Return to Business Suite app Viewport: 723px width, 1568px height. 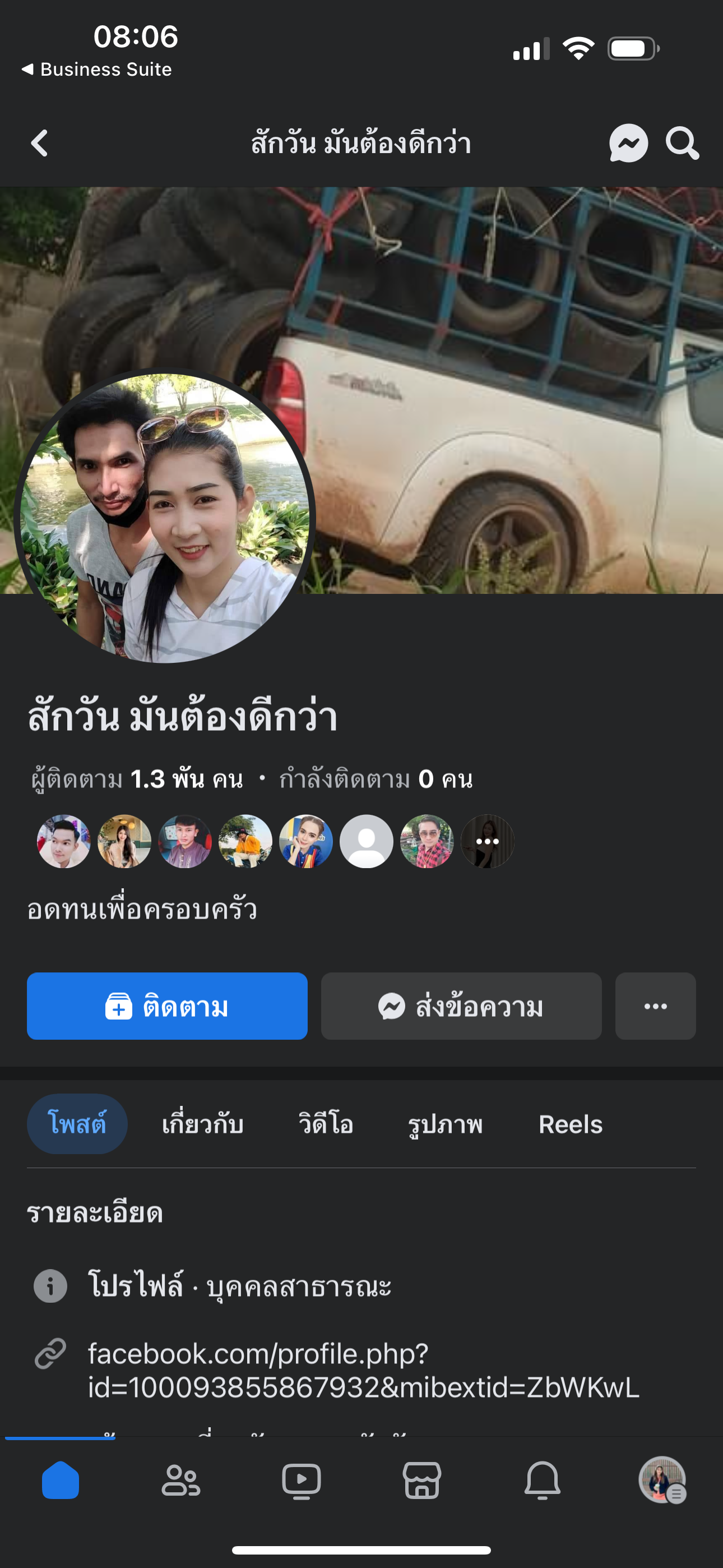pyautogui.click(x=98, y=70)
